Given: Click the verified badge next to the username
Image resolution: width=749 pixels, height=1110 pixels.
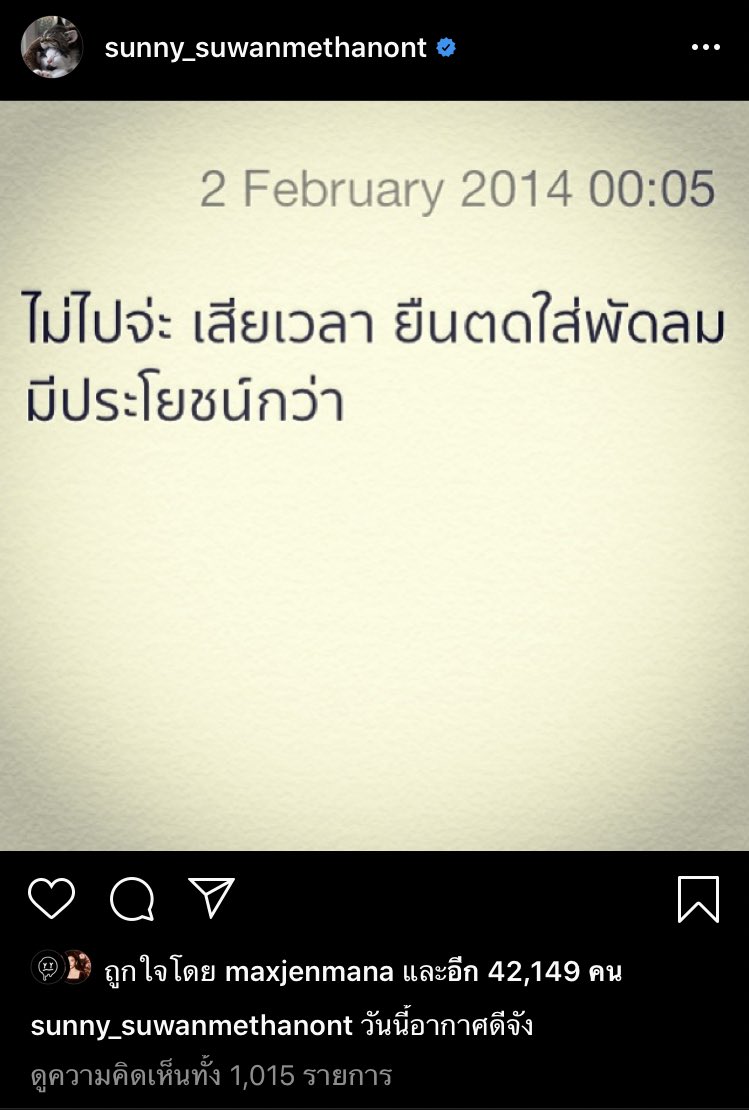Looking at the screenshot, I should 444,45.
